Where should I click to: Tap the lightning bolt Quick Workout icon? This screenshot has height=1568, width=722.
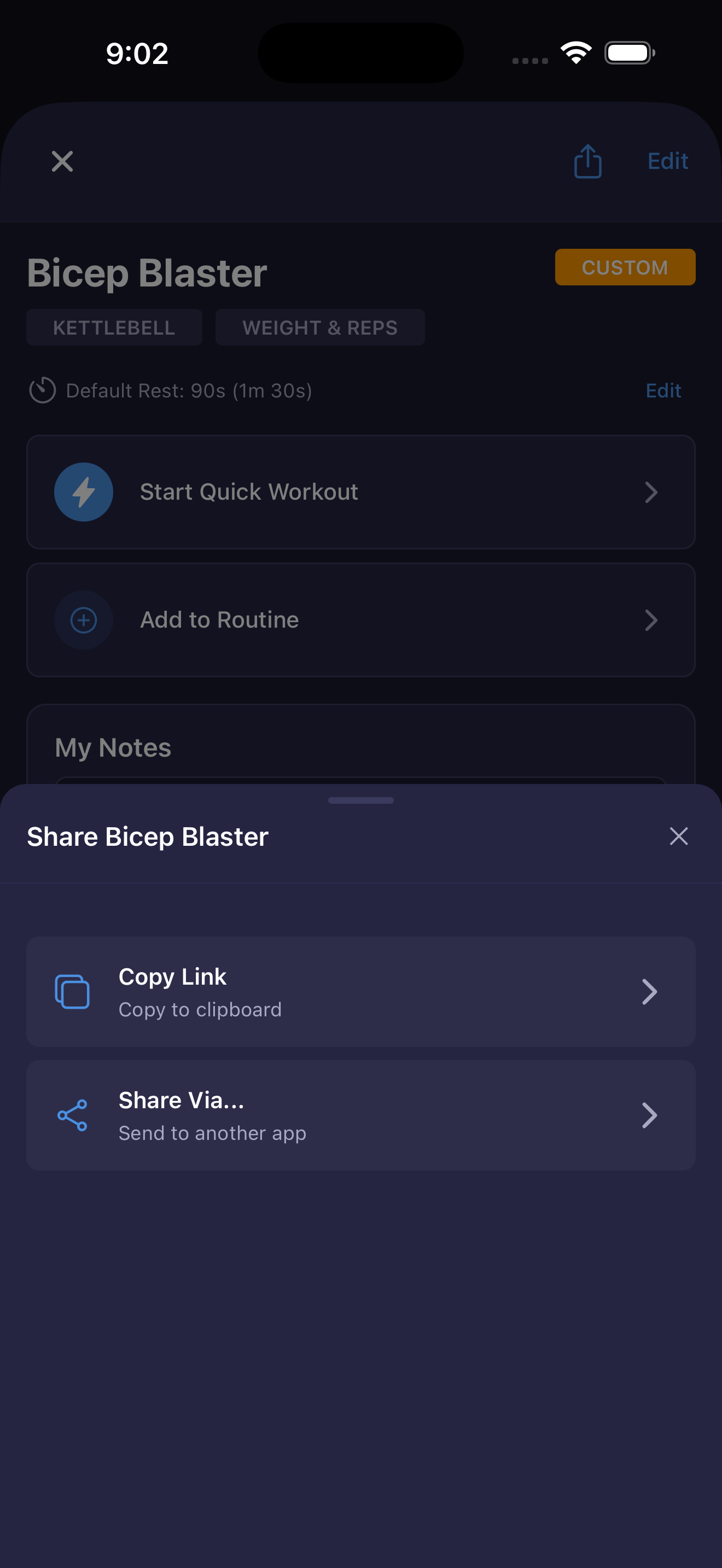click(x=83, y=492)
